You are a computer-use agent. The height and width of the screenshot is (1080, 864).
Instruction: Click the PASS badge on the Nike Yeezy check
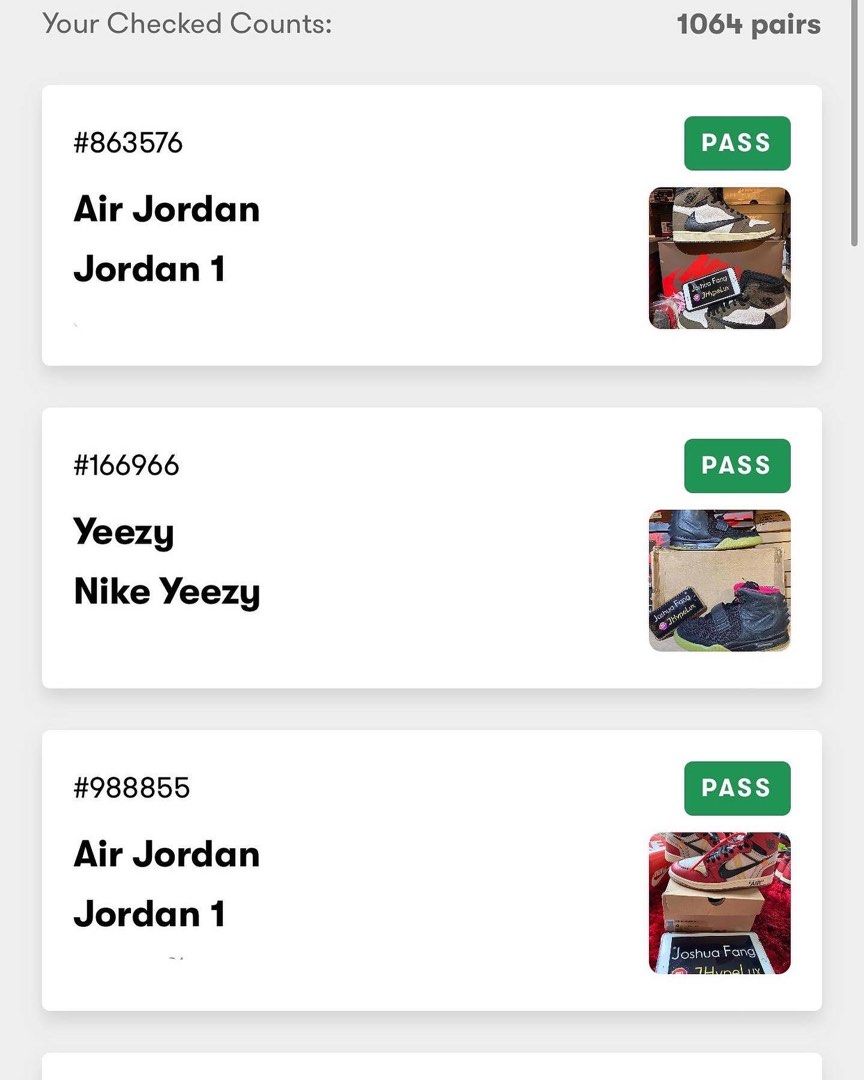[x=737, y=465]
